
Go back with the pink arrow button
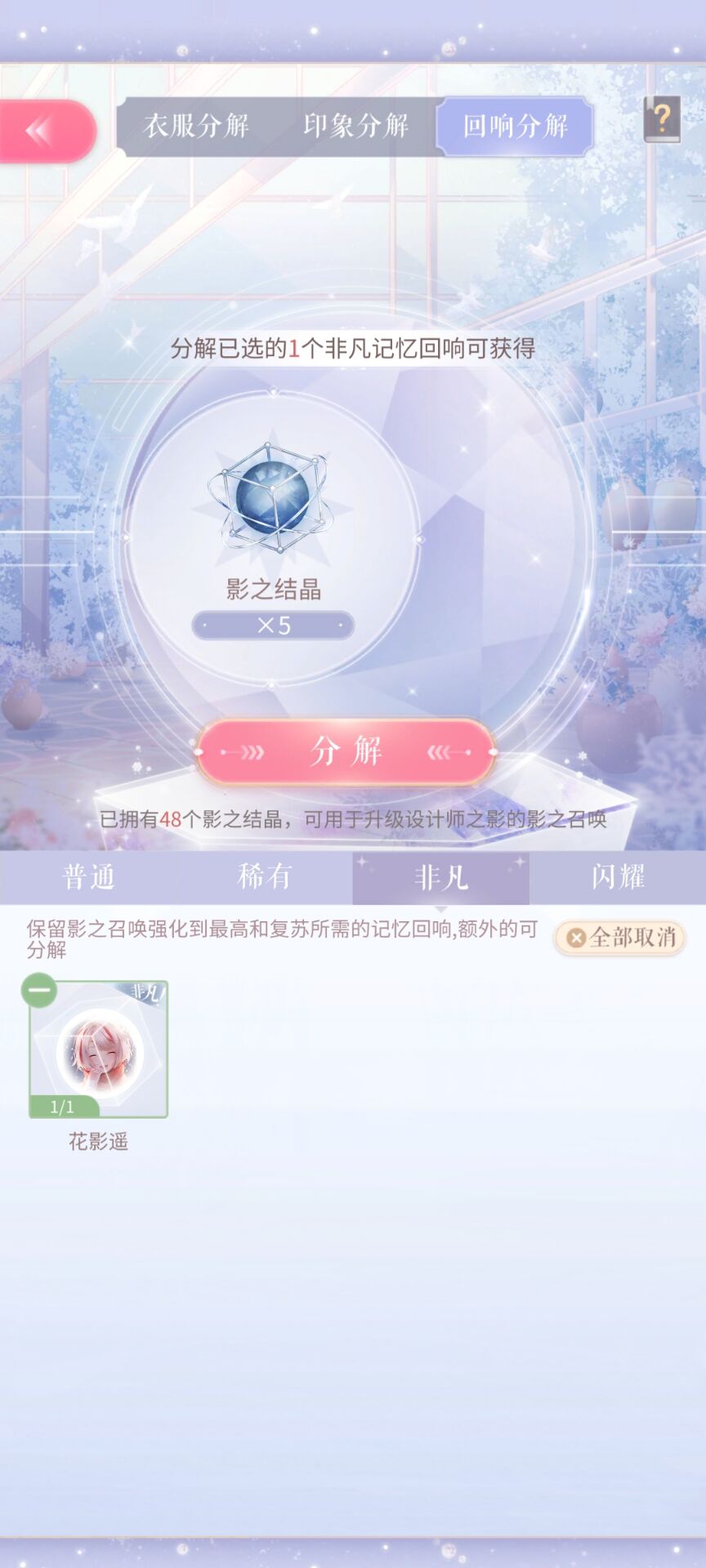45,131
